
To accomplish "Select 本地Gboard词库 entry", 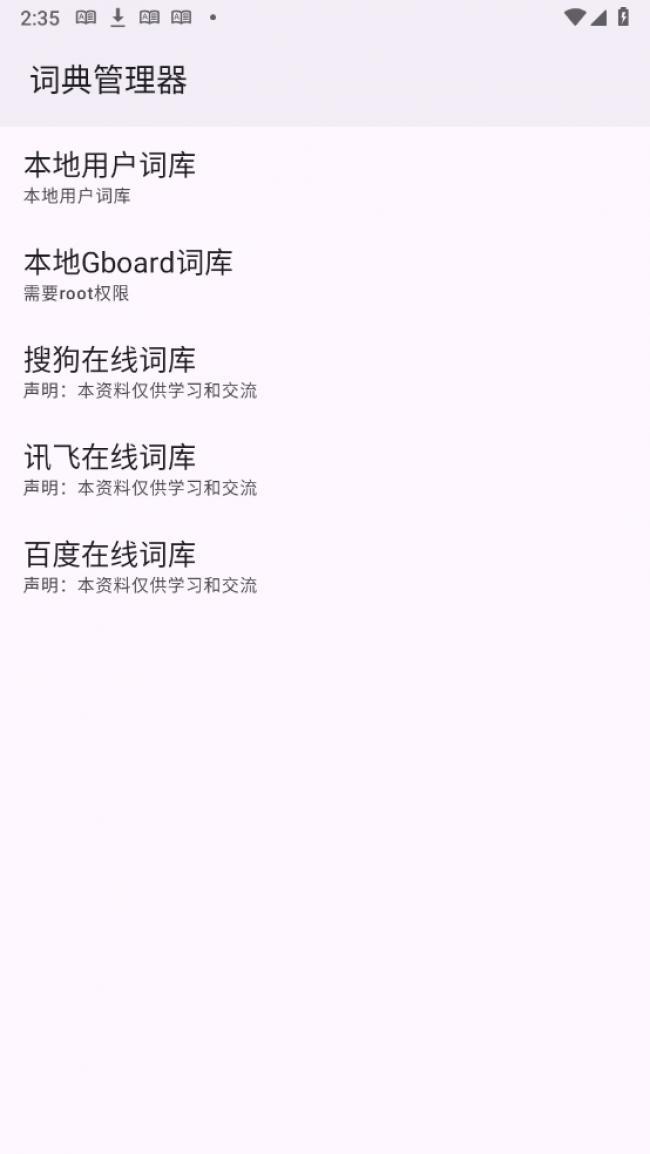I will pyautogui.click(x=325, y=274).
